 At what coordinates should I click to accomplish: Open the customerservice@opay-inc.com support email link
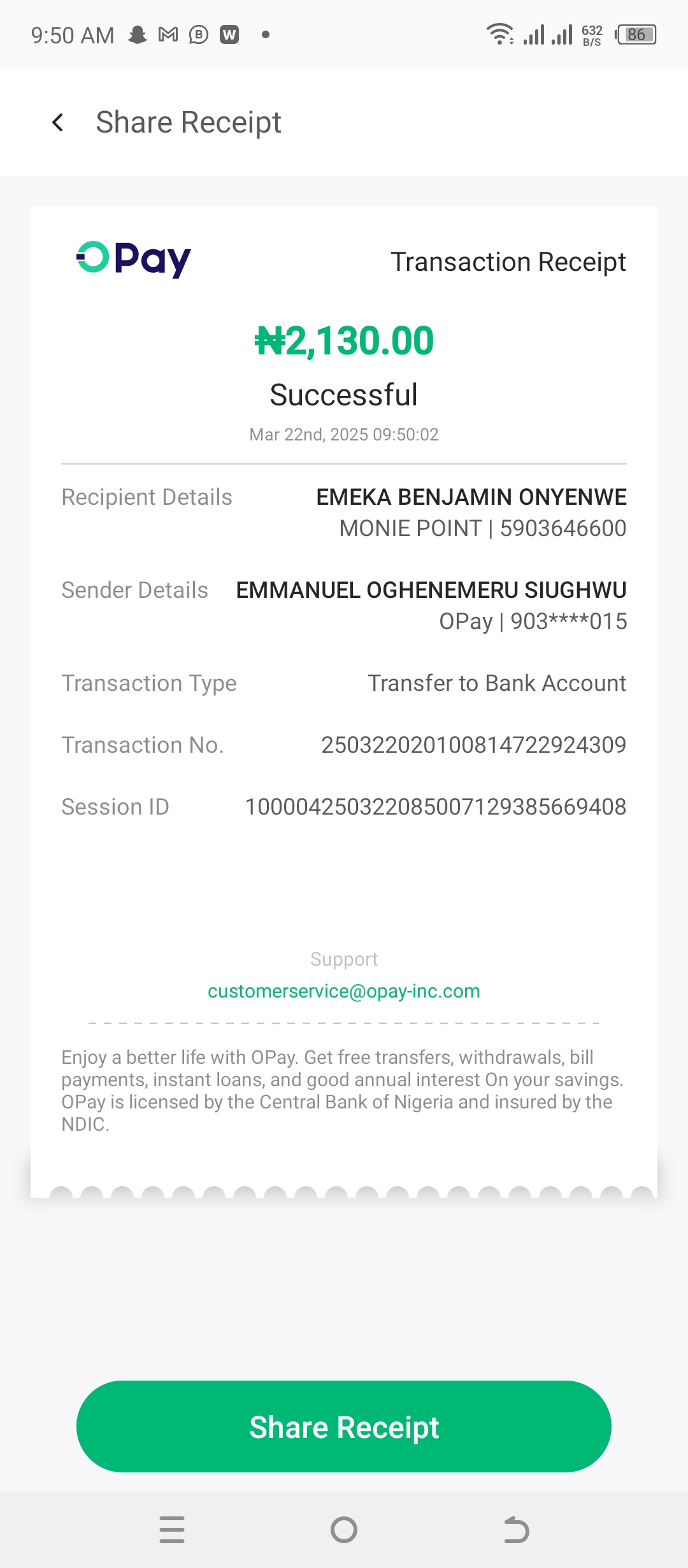[x=344, y=991]
